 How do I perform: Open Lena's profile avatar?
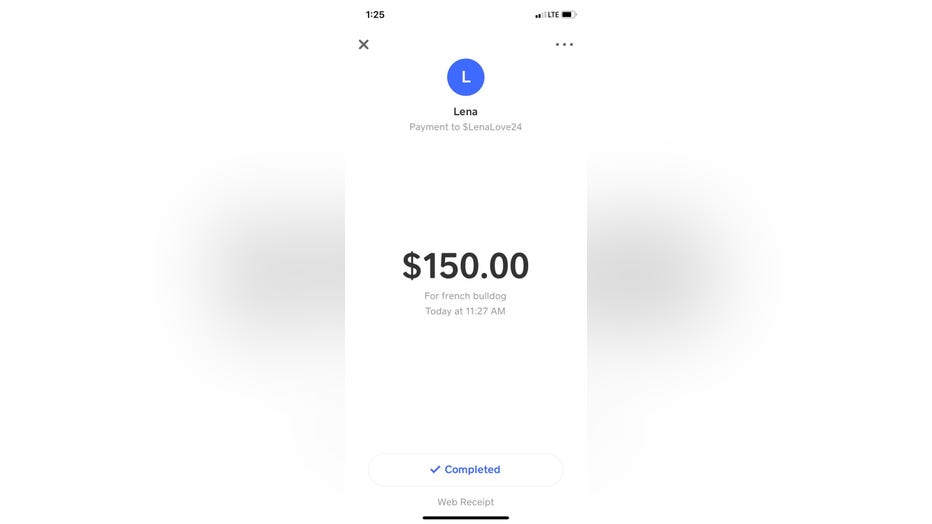(466, 77)
